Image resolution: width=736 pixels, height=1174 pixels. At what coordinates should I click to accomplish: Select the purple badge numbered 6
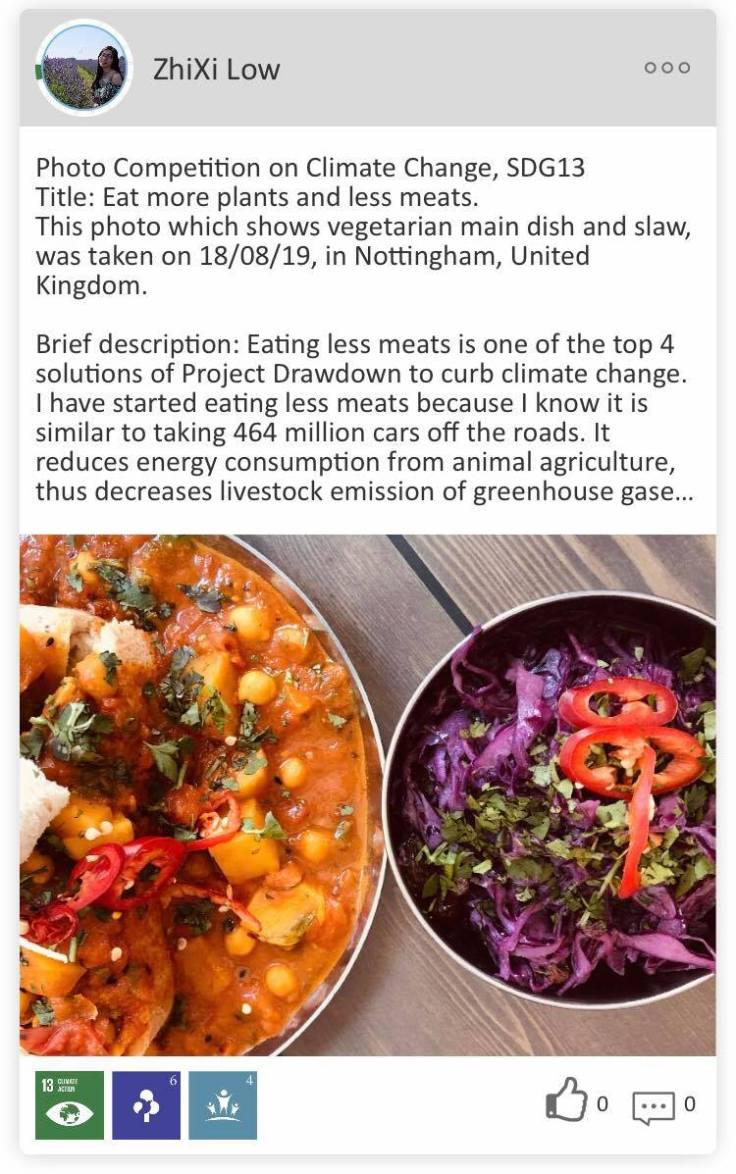[x=146, y=1105]
